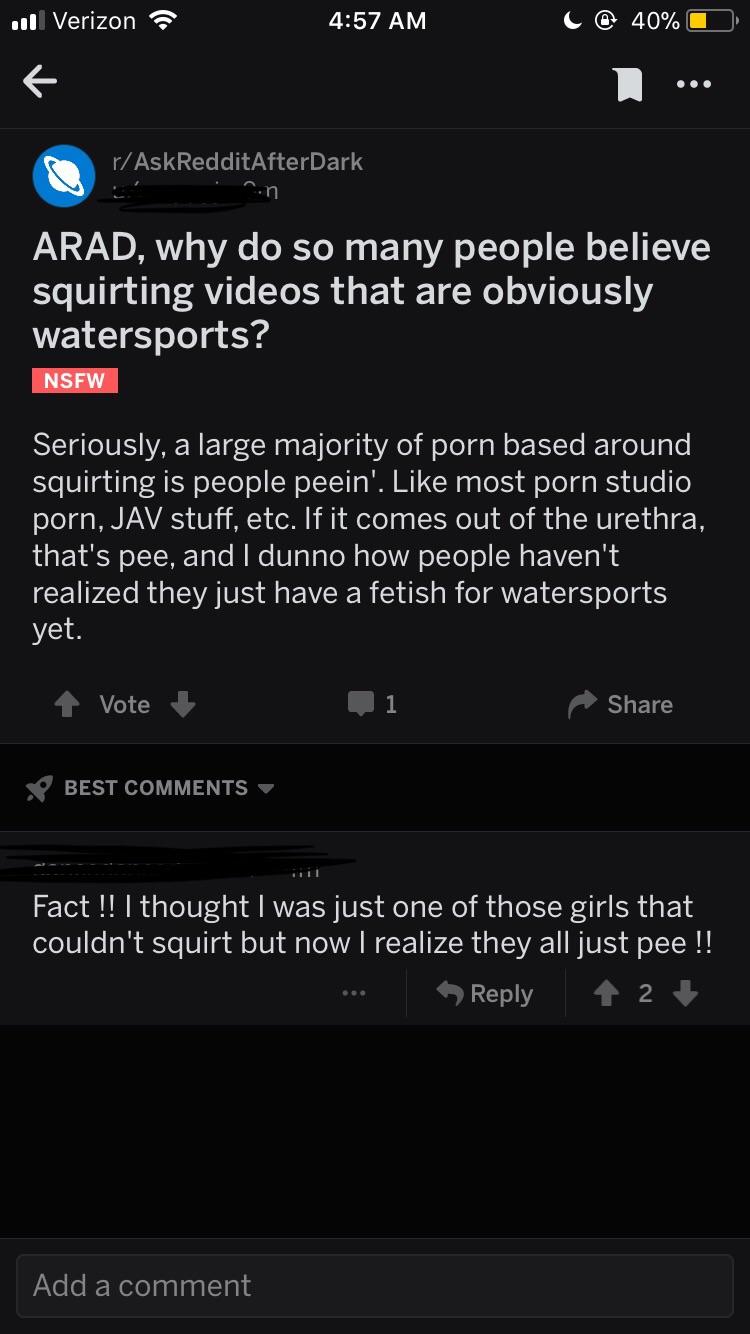Downvote the post

182,705
